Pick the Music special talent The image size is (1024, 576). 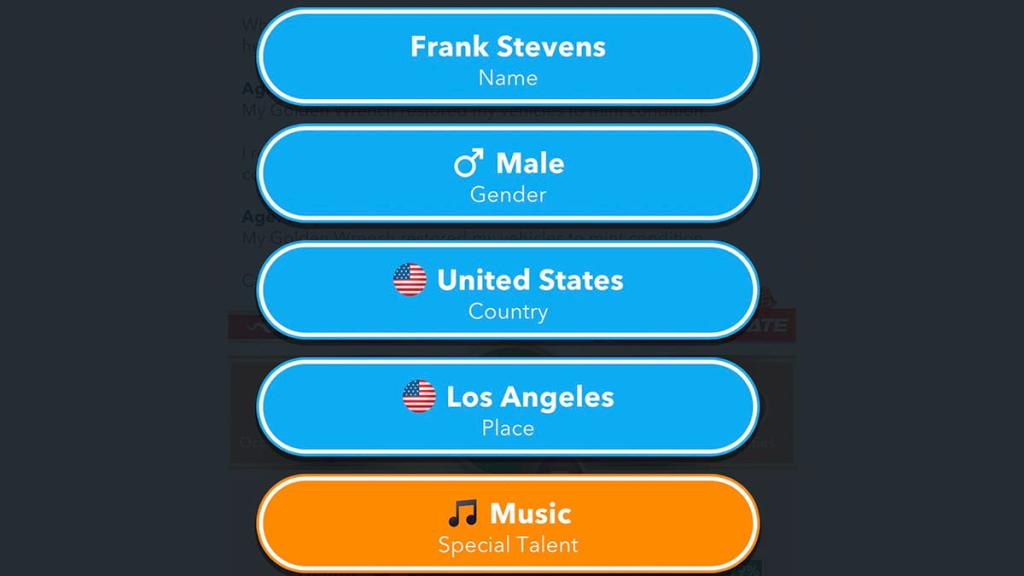[507, 525]
